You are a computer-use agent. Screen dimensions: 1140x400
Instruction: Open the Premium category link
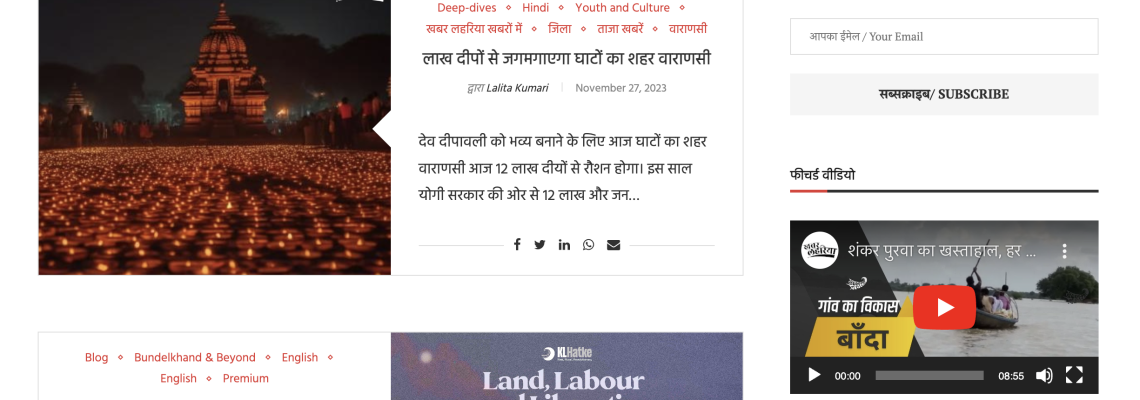pos(246,379)
